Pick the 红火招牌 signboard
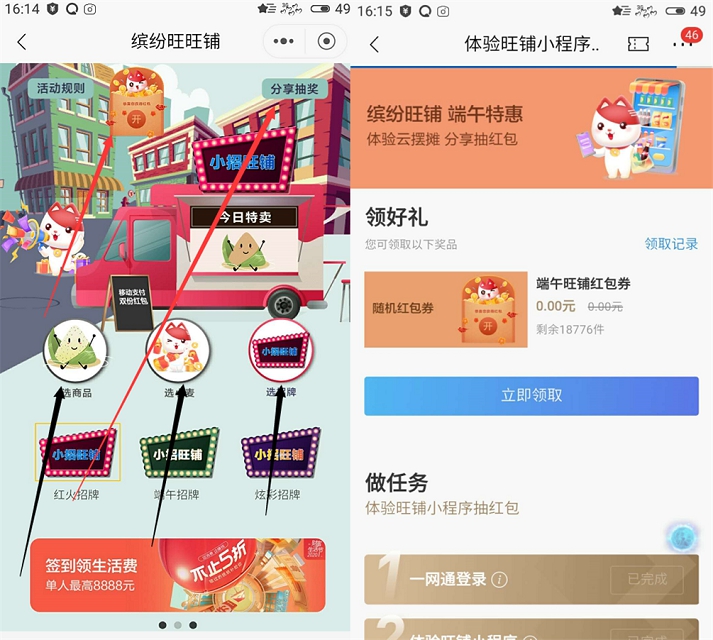 [77, 453]
